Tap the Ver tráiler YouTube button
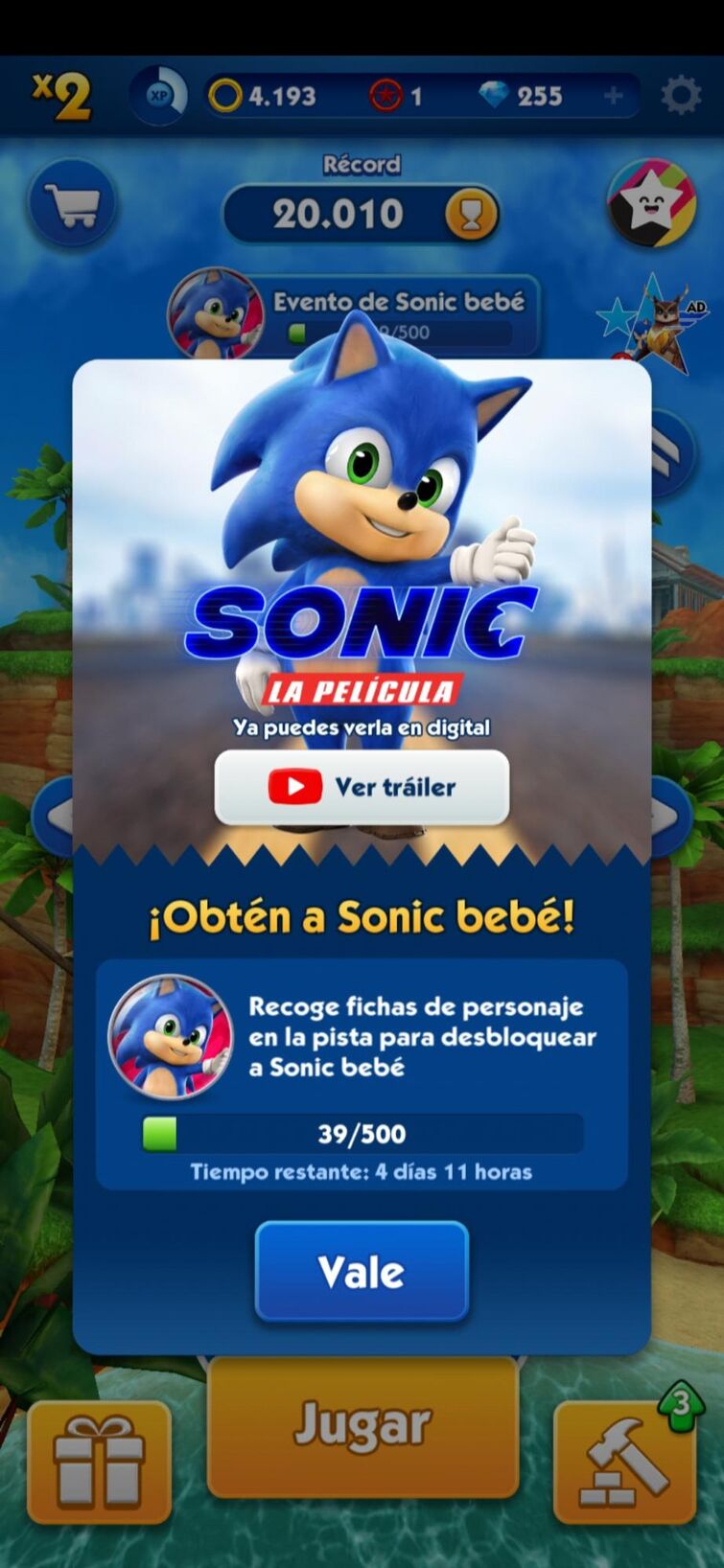 pos(362,787)
